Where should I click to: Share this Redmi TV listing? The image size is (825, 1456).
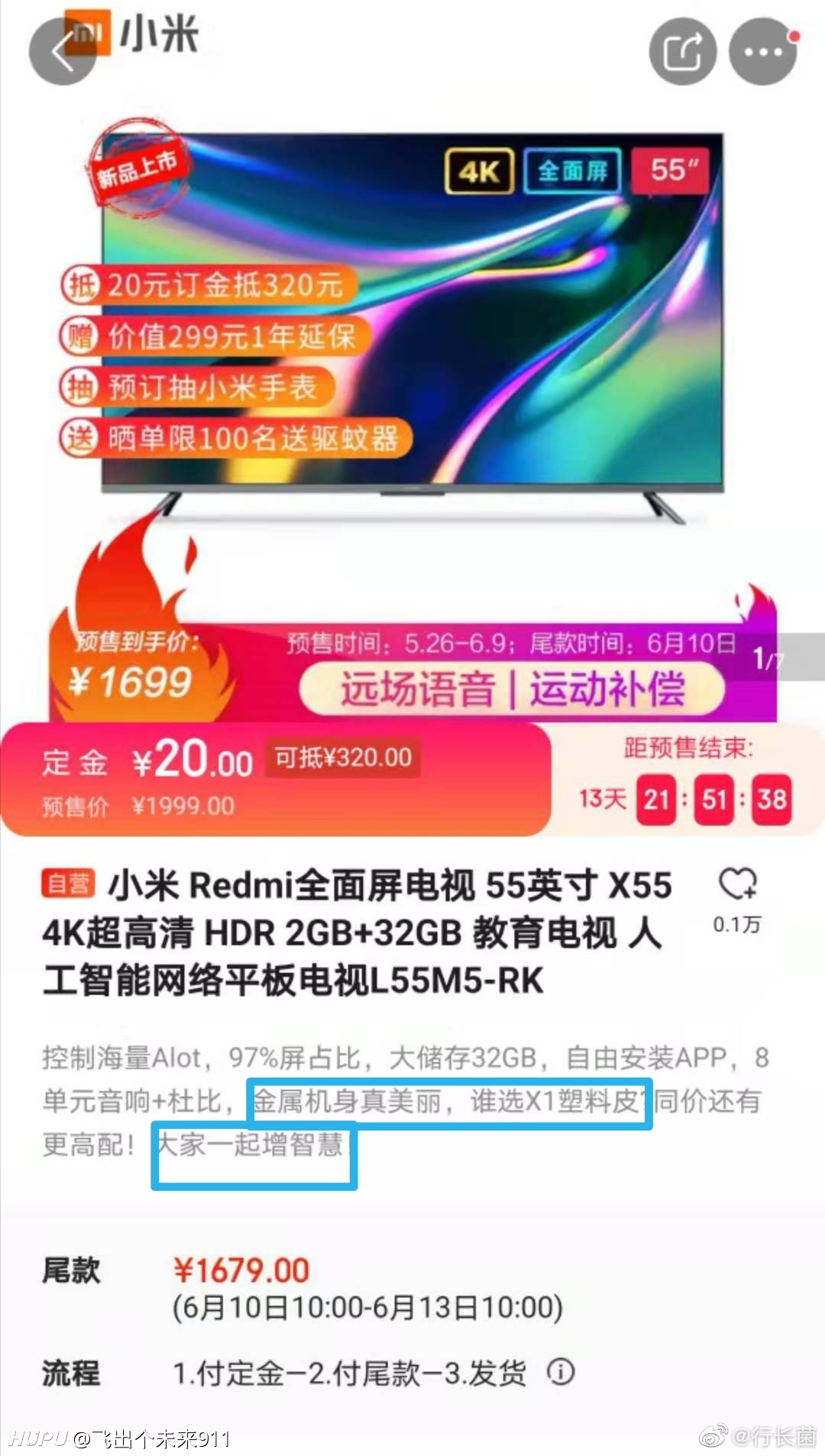pos(683,51)
